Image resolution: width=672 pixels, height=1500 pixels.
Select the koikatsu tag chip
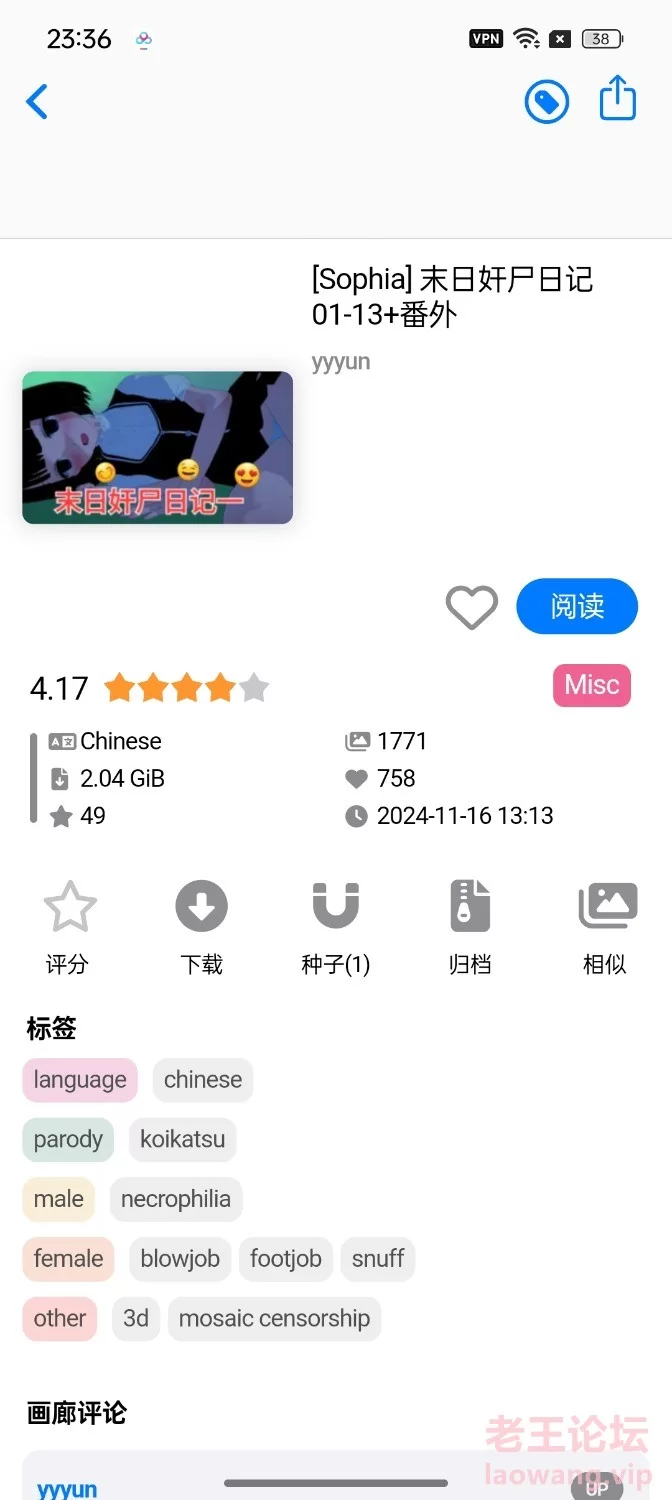182,1139
